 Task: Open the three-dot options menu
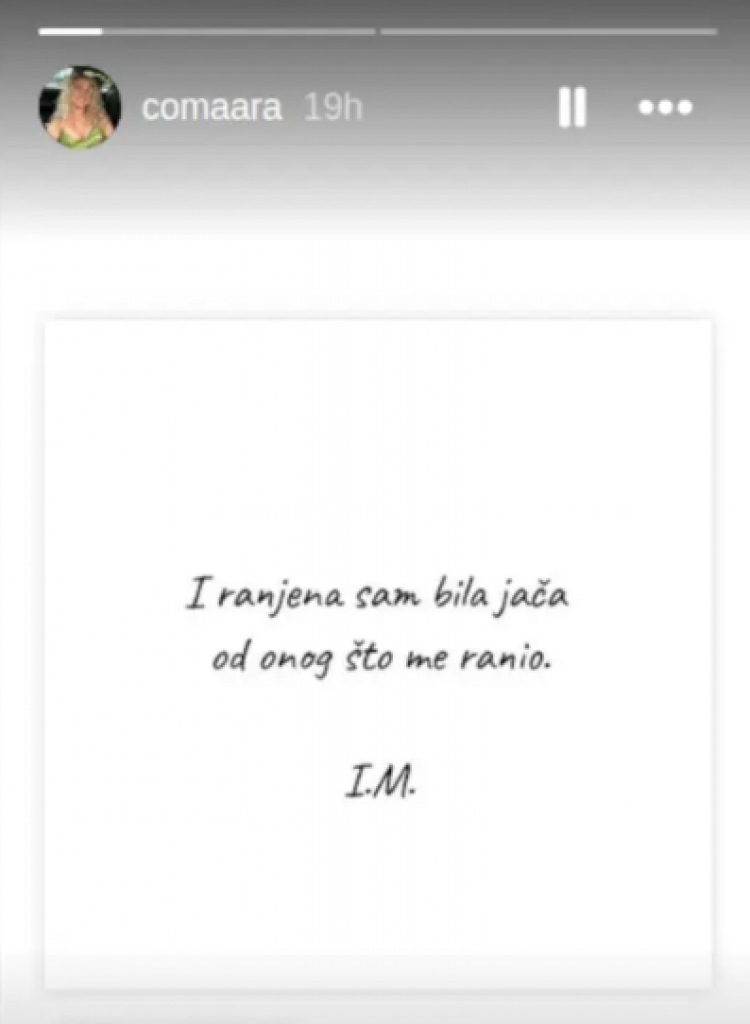(x=665, y=107)
